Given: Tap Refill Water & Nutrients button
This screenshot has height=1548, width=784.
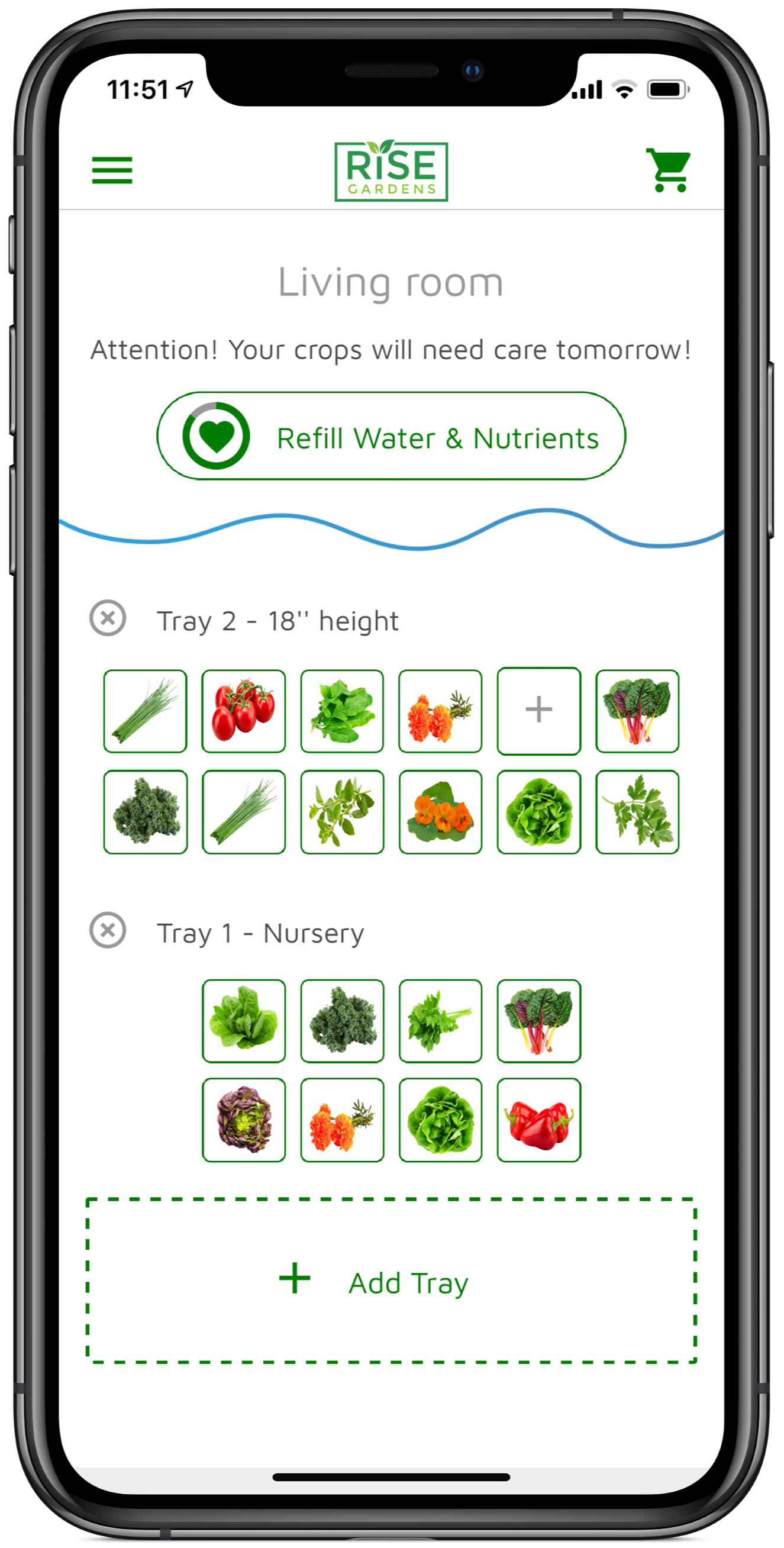Looking at the screenshot, I should pyautogui.click(x=391, y=436).
